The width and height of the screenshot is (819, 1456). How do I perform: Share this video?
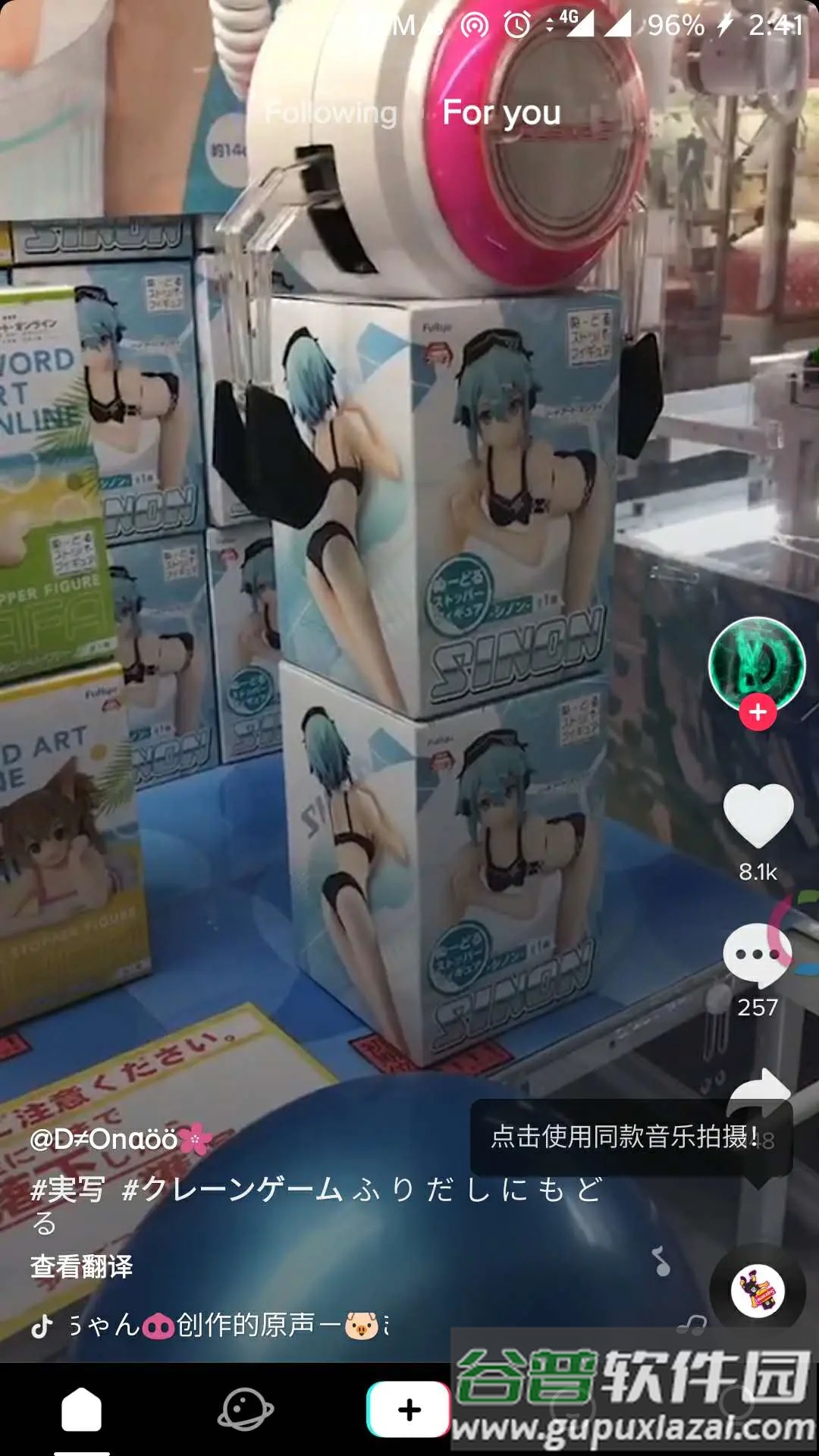[758, 1092]
